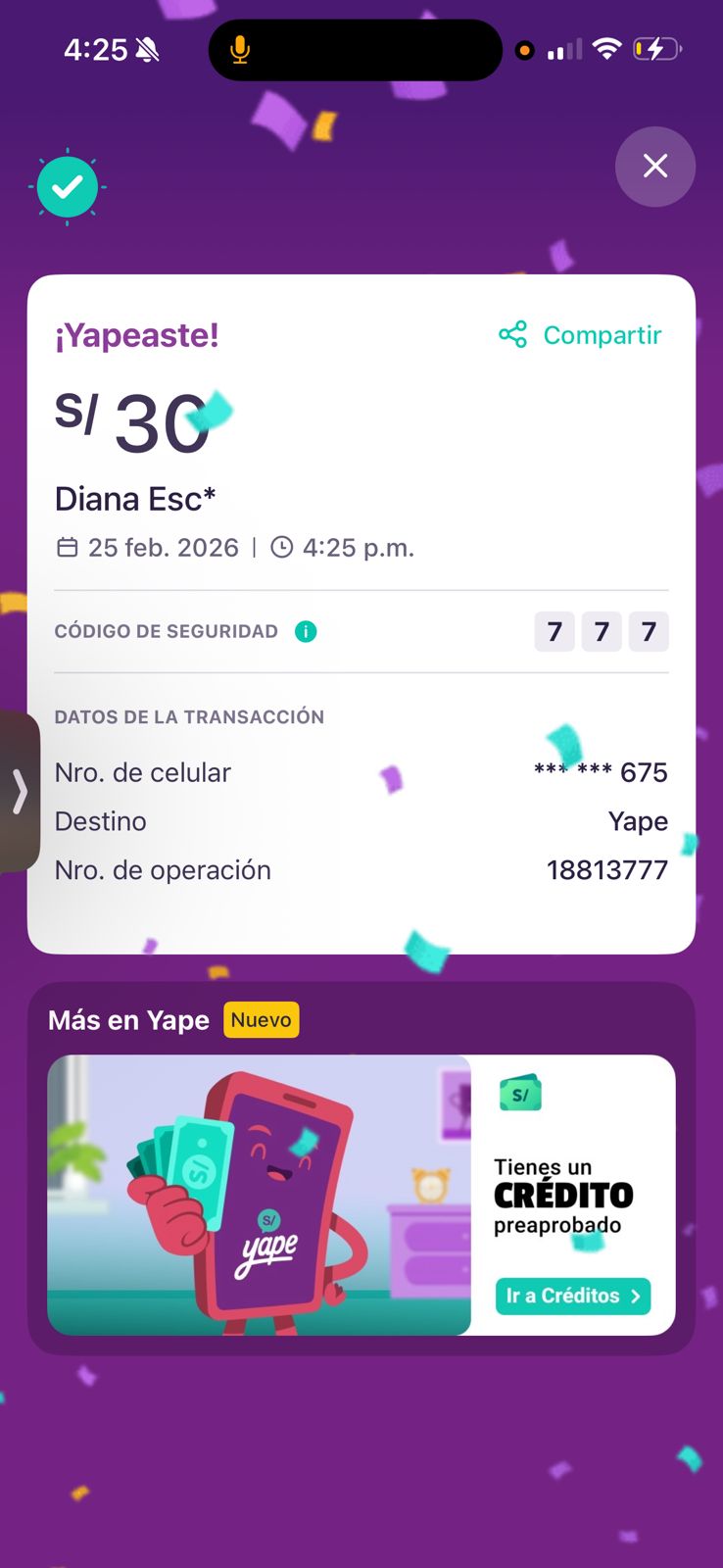Close the payment confirmation screen
This screenshot has width=723, height=1568.
click(x=654, y=167)
